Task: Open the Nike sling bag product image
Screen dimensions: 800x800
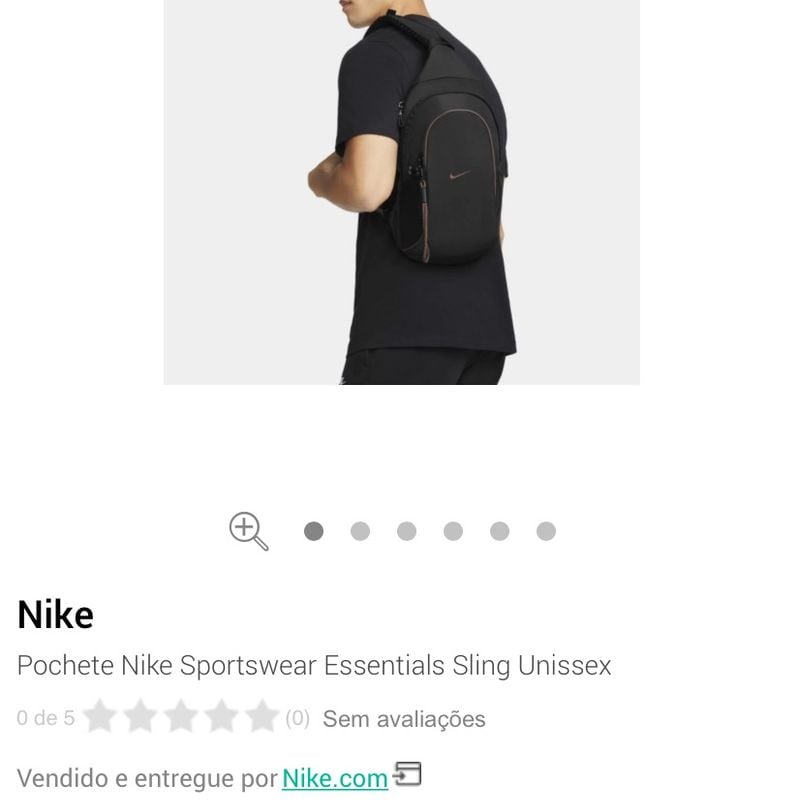Action: coord(401,190)
